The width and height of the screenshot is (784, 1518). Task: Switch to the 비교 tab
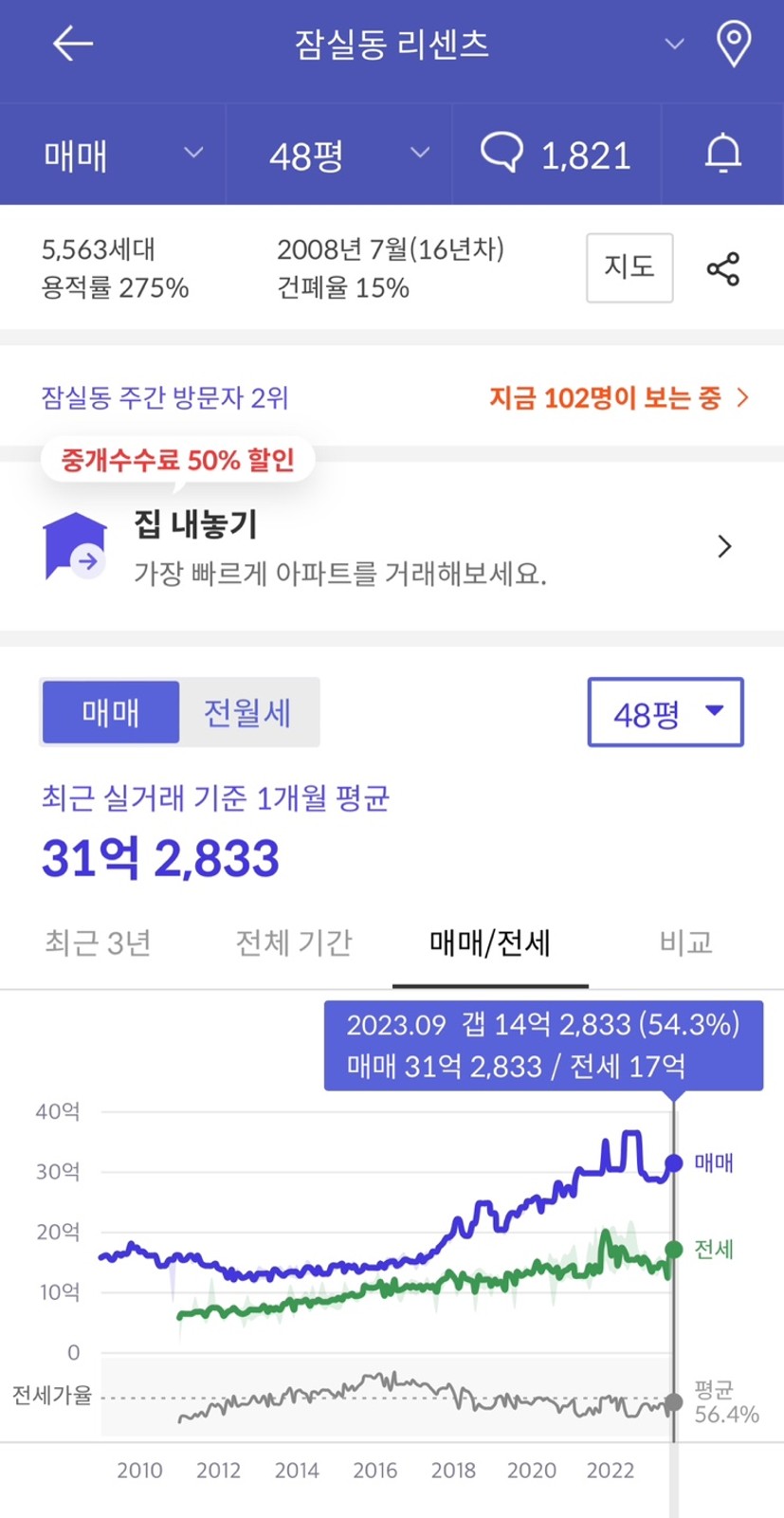[x=686, y=942]
